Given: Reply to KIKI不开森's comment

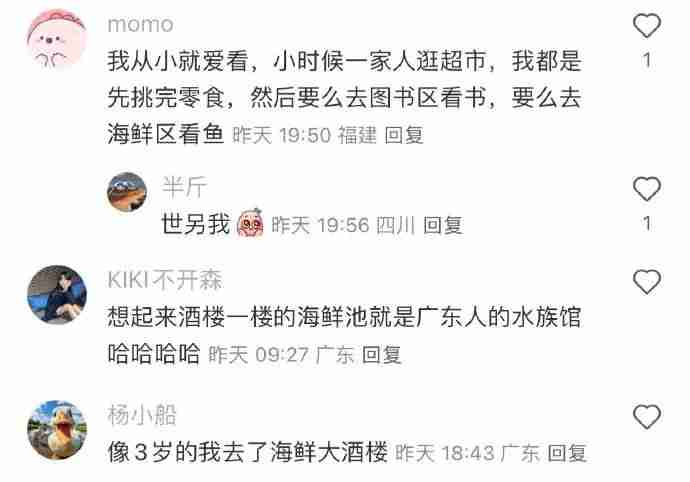Looking at the screenshot, I should [x=381, y=354].
